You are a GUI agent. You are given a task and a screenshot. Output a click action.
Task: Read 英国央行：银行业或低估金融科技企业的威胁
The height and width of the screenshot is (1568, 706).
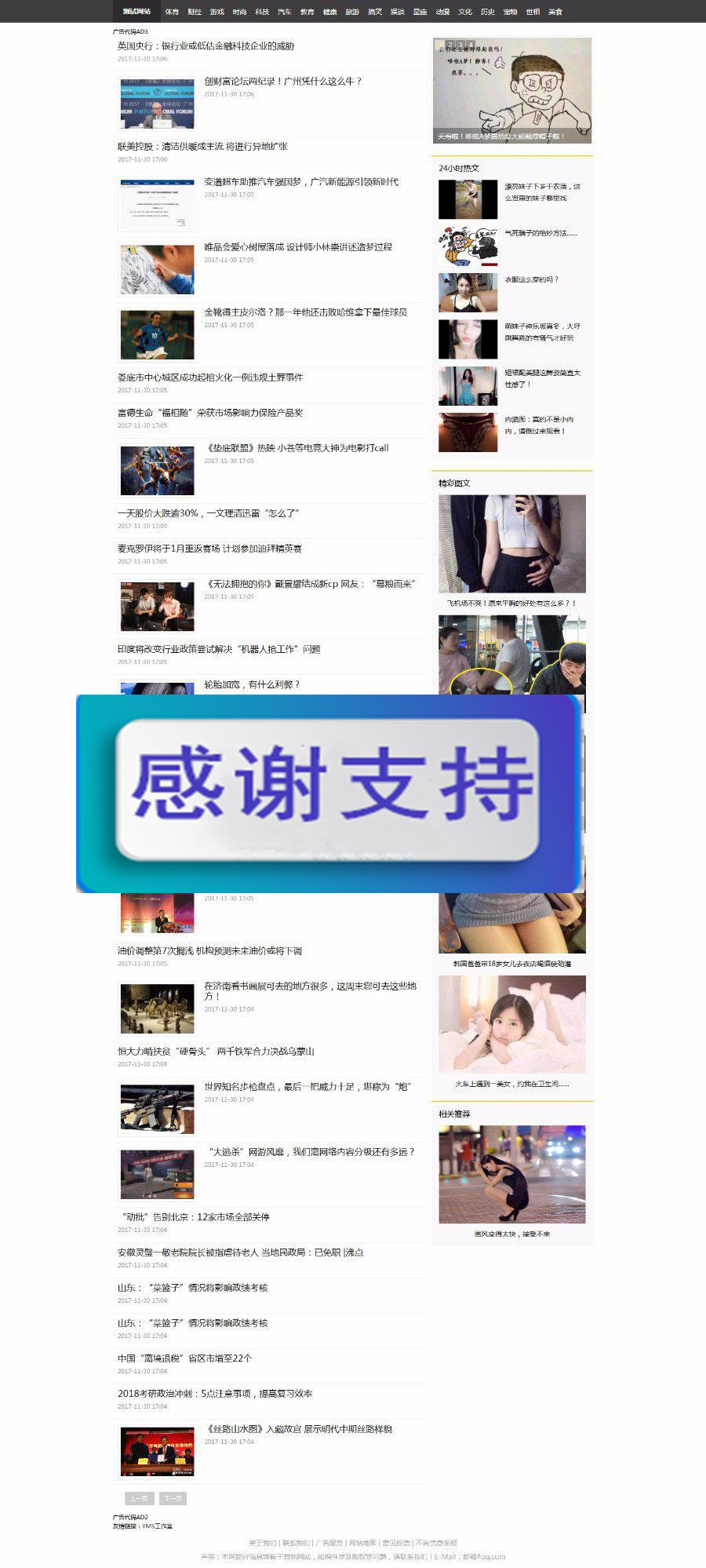[x=206, y=46]
